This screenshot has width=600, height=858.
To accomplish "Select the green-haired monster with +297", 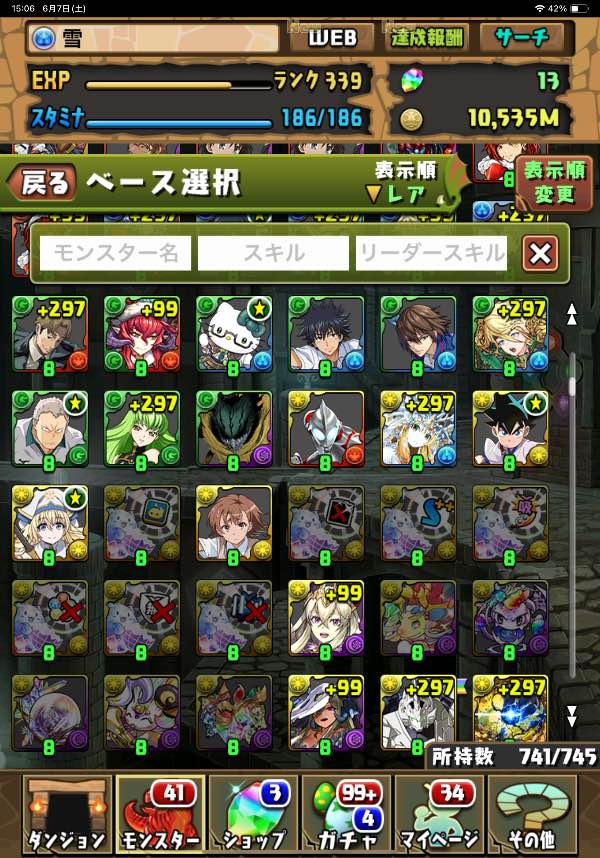I will [141, 428].
